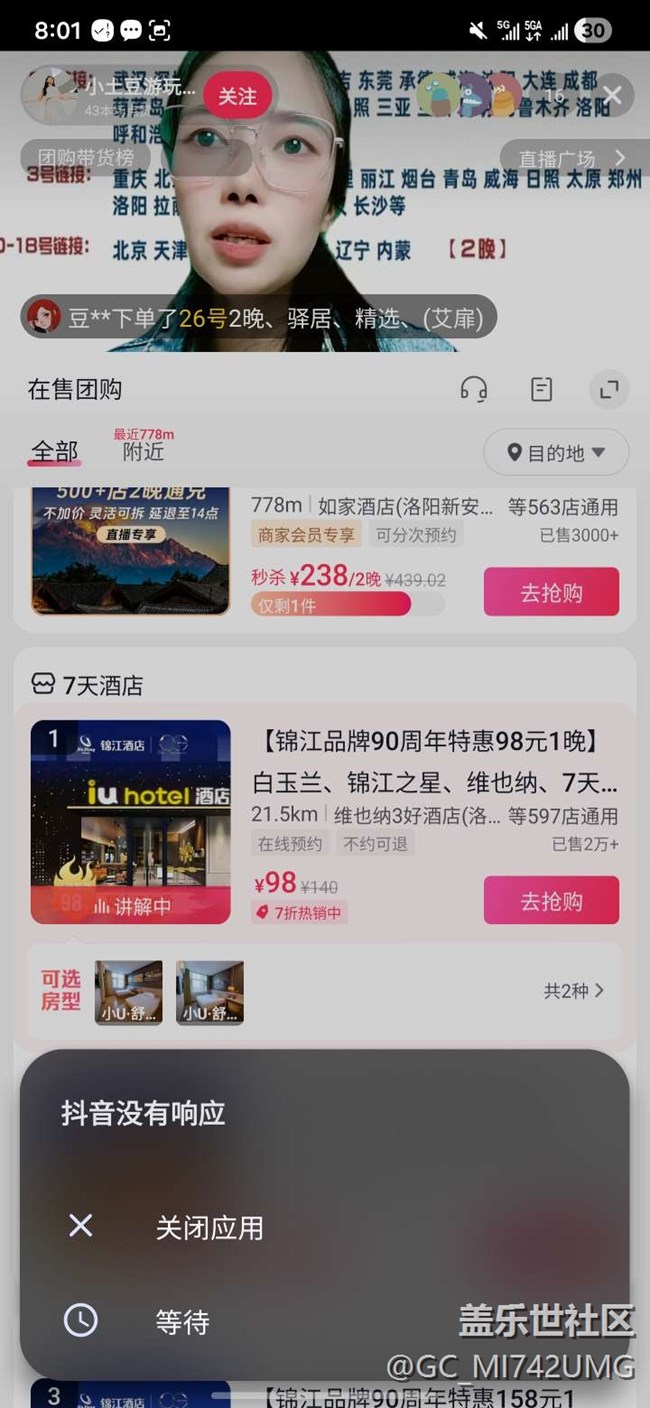Tap 去抢购 for the ¥98 锦江 deal
650x1408 pixels.
click(x=551, y=901)
